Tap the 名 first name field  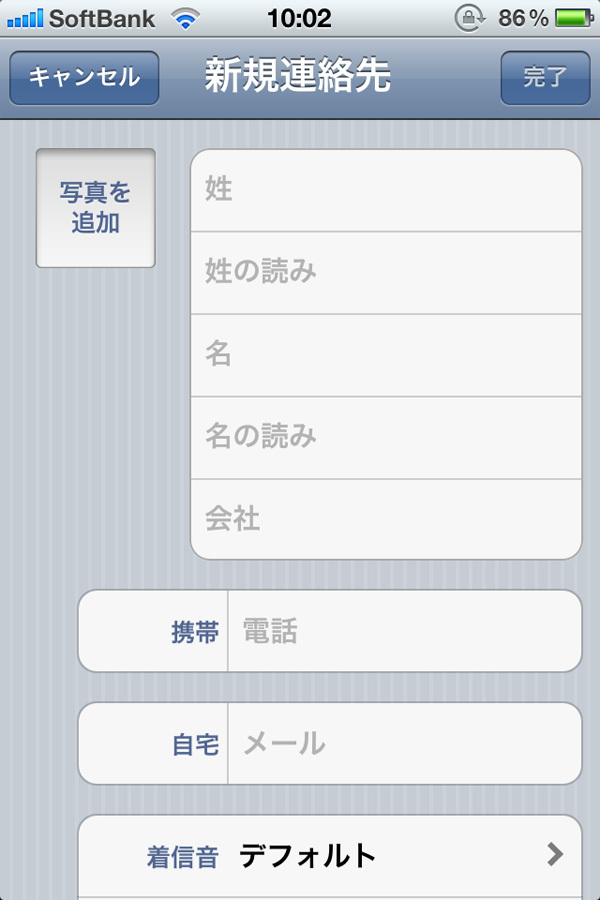[386, 355]
